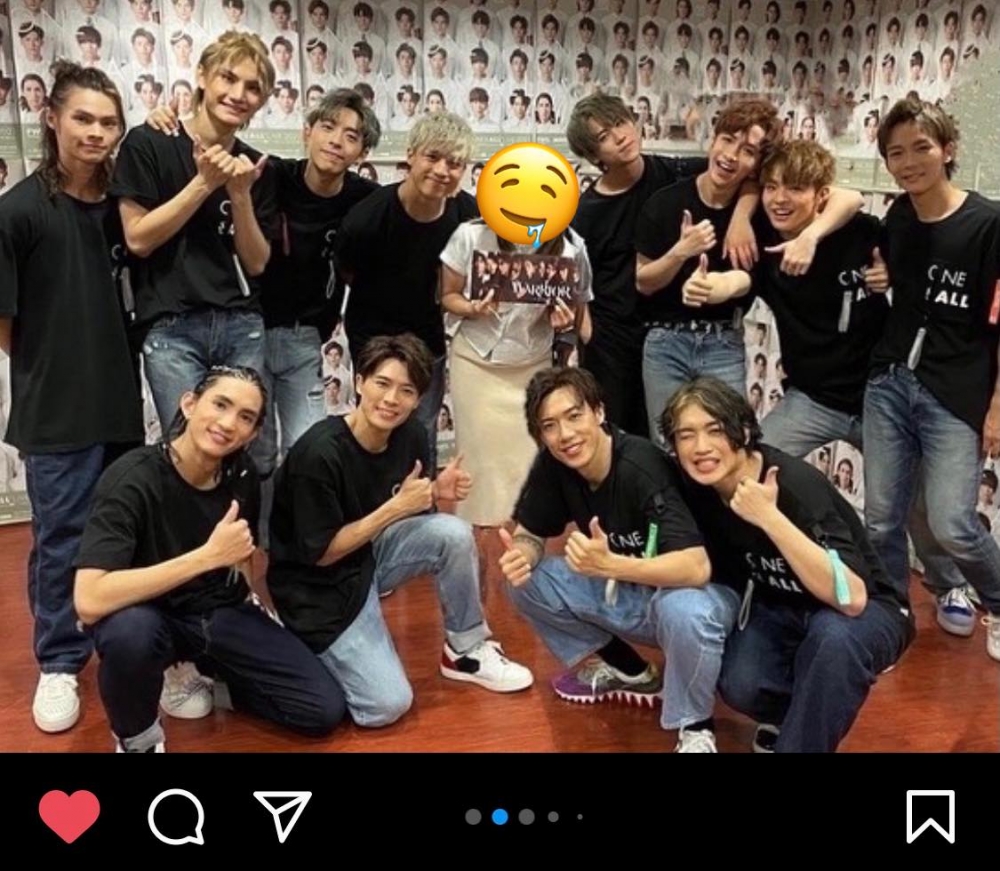
Task: Save the post with the bookmark icon
Action: (x=929, y=816)
